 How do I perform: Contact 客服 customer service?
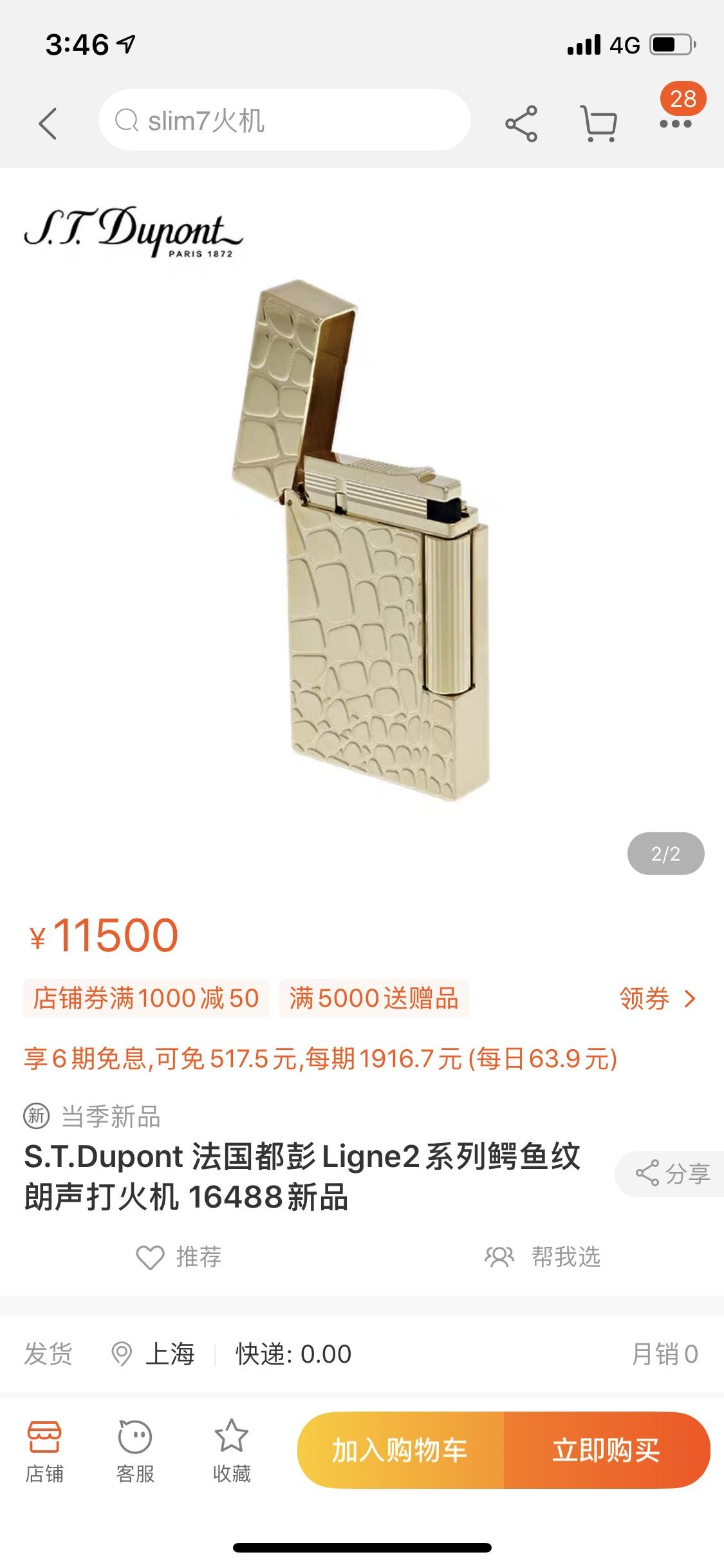[135, 1452]
